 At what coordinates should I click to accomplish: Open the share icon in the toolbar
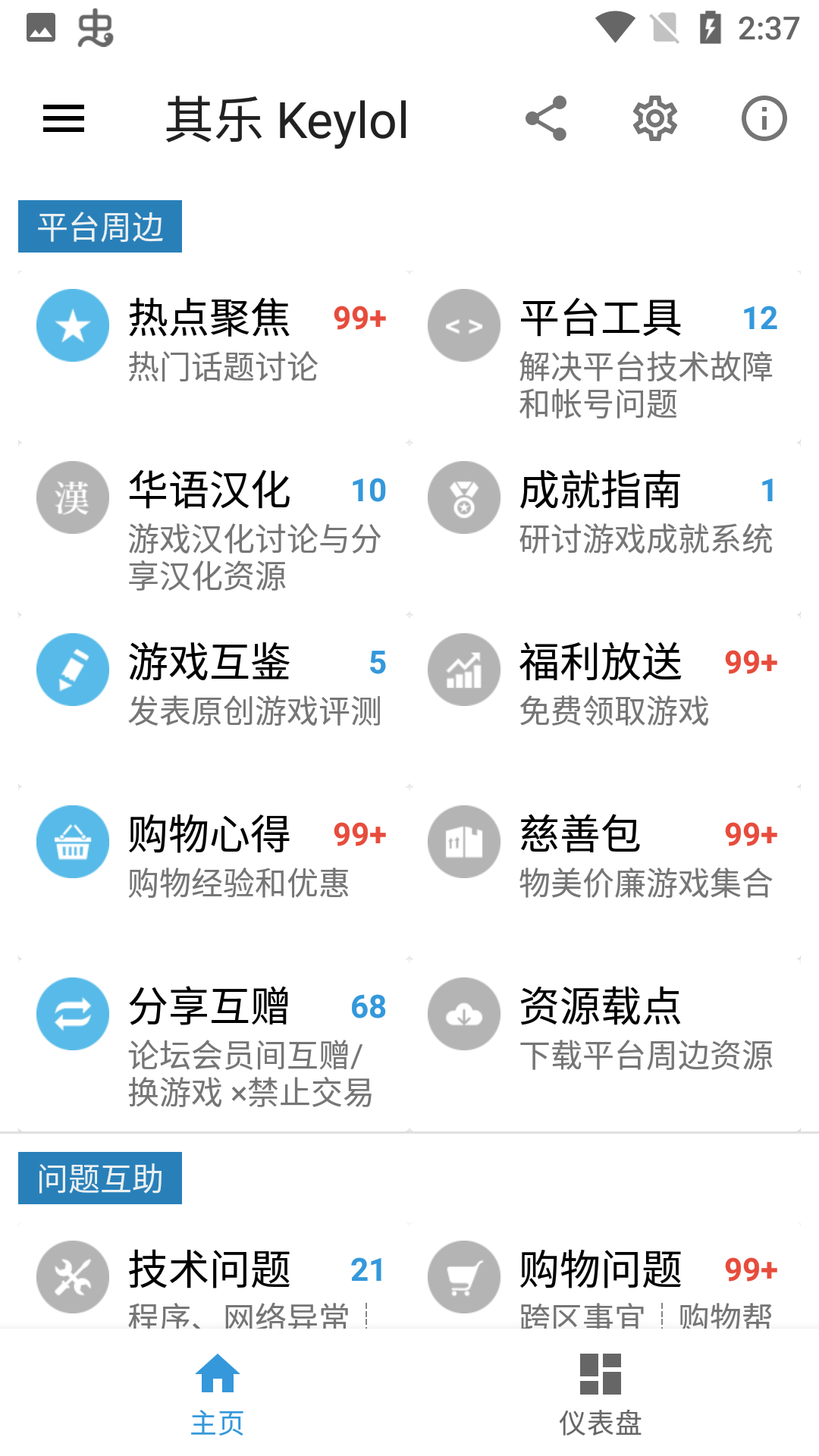[548, 118]
